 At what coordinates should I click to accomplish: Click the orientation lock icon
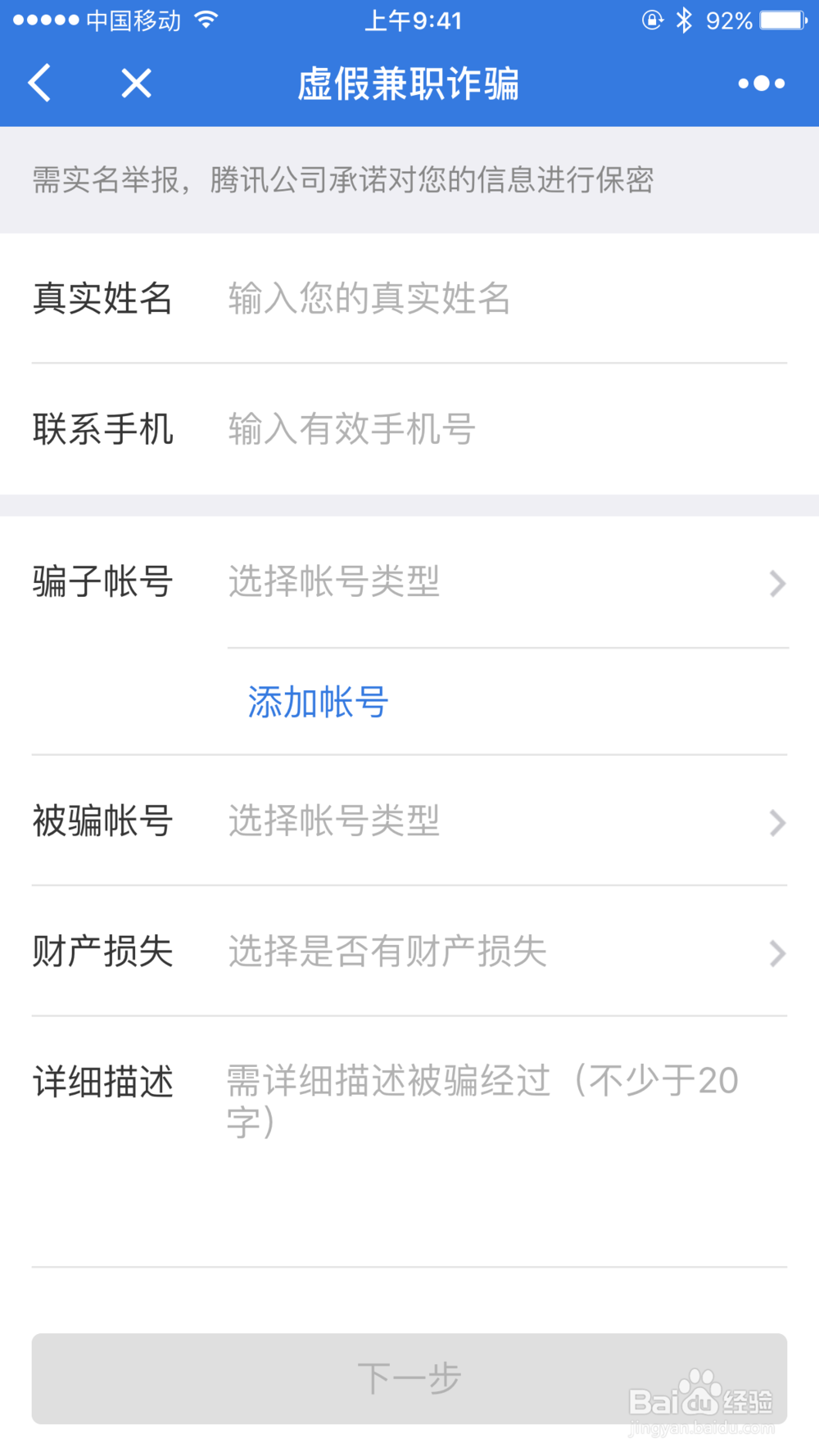(651, 20)
